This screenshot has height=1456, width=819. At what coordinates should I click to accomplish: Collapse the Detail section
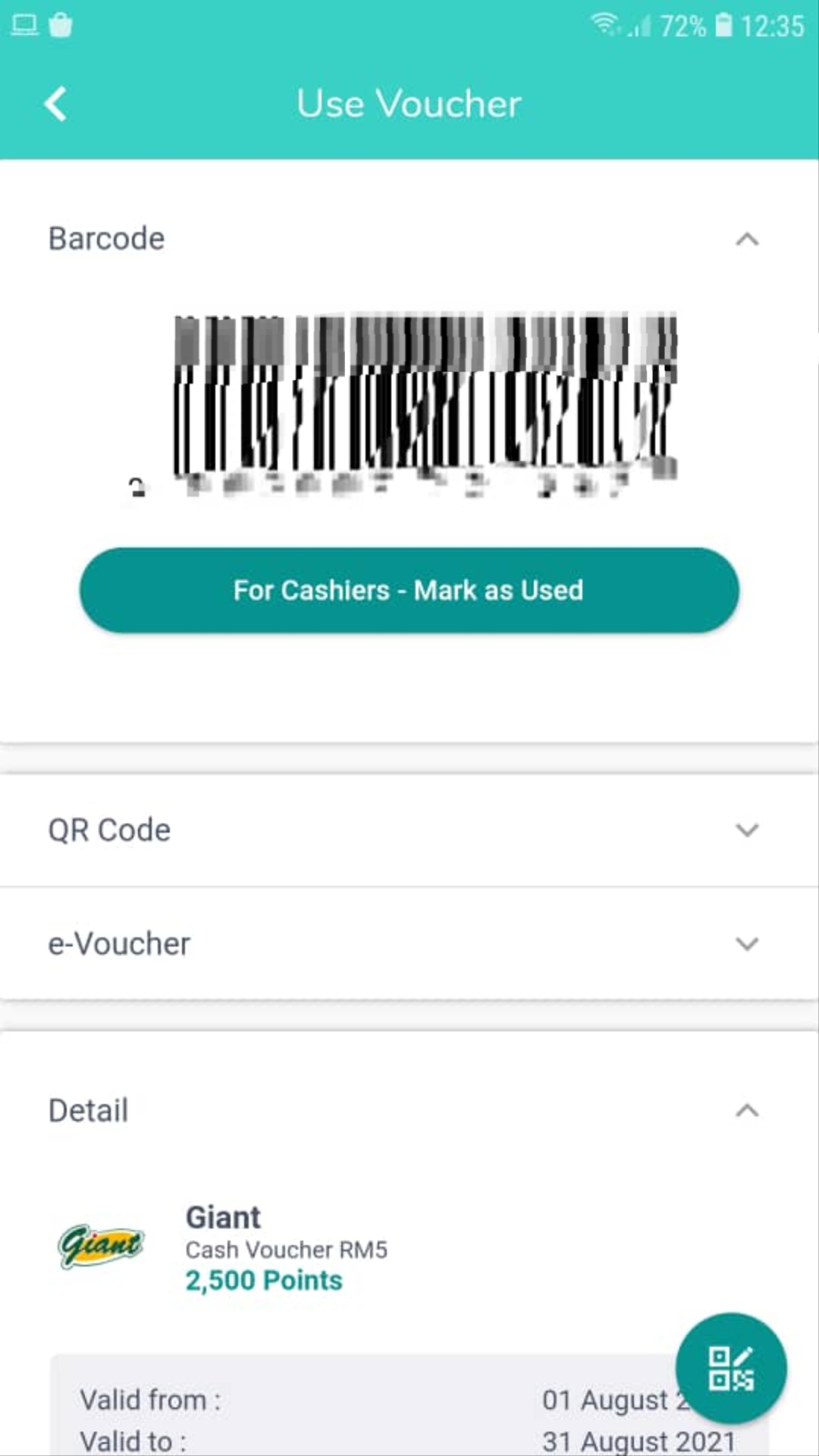click(747, 1111)
